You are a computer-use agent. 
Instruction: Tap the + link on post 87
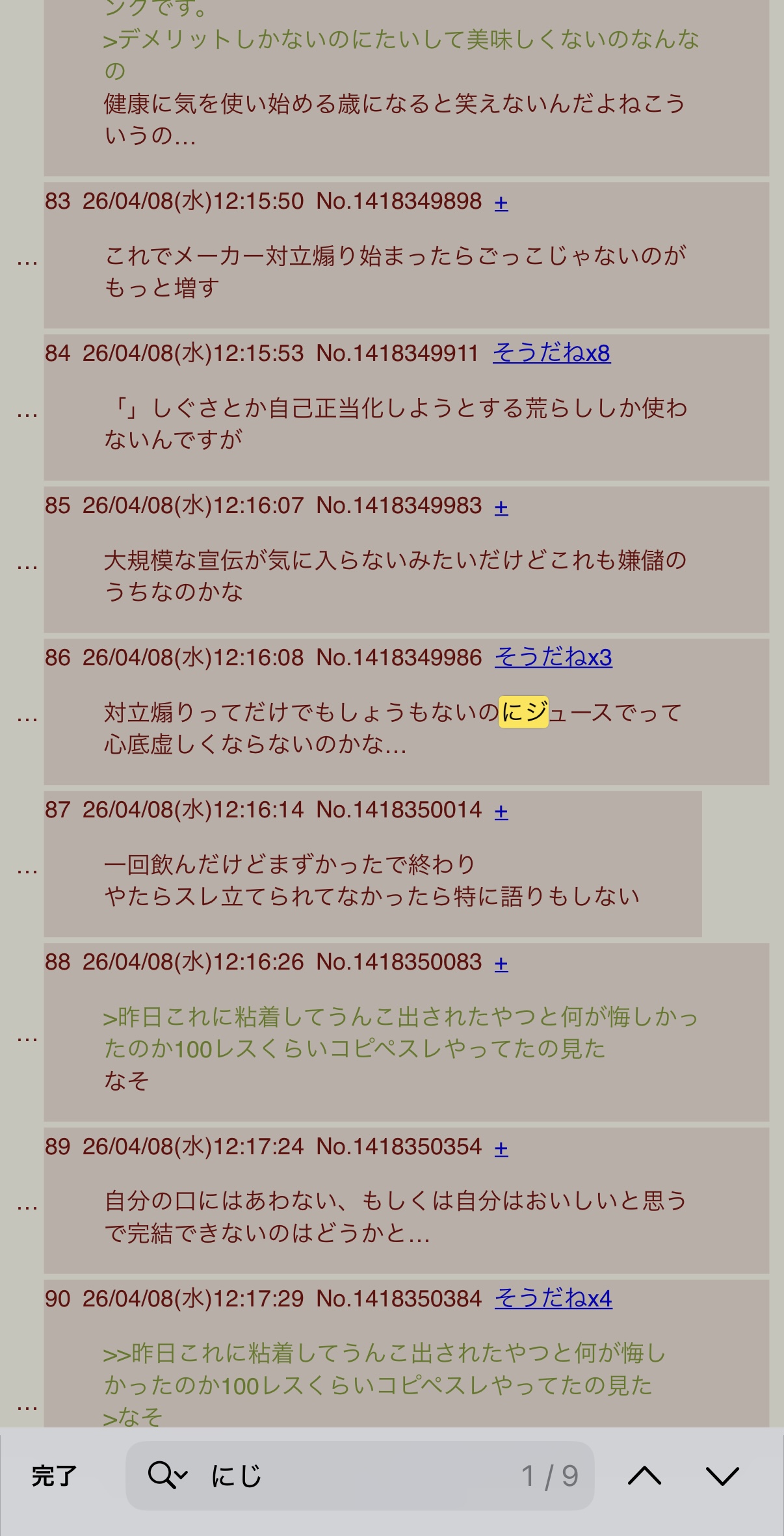pyautogui.click(x=501, y=811)
